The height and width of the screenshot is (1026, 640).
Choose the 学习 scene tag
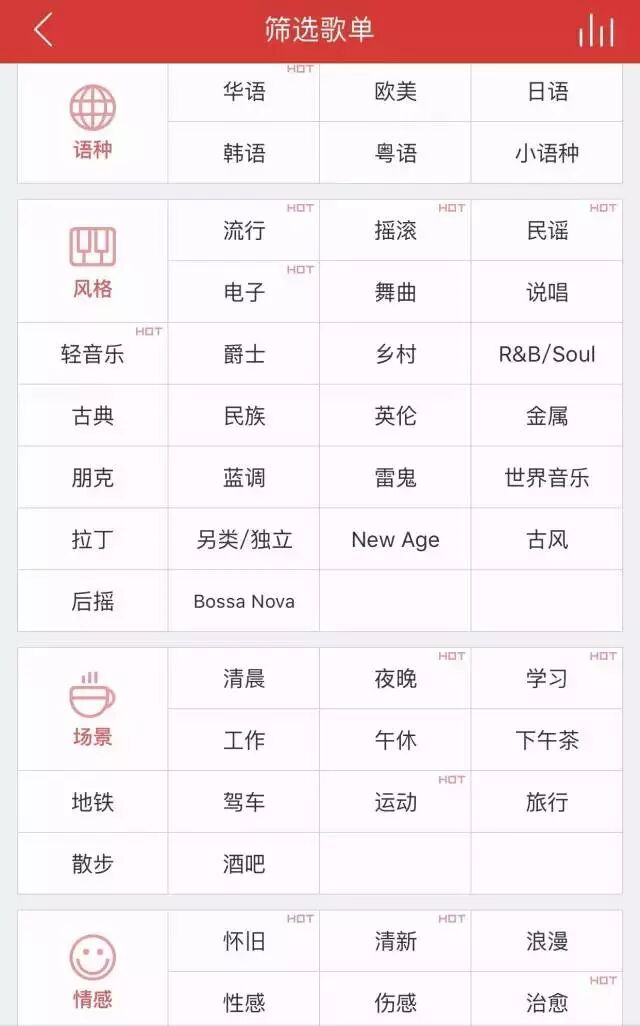point(546,679)
